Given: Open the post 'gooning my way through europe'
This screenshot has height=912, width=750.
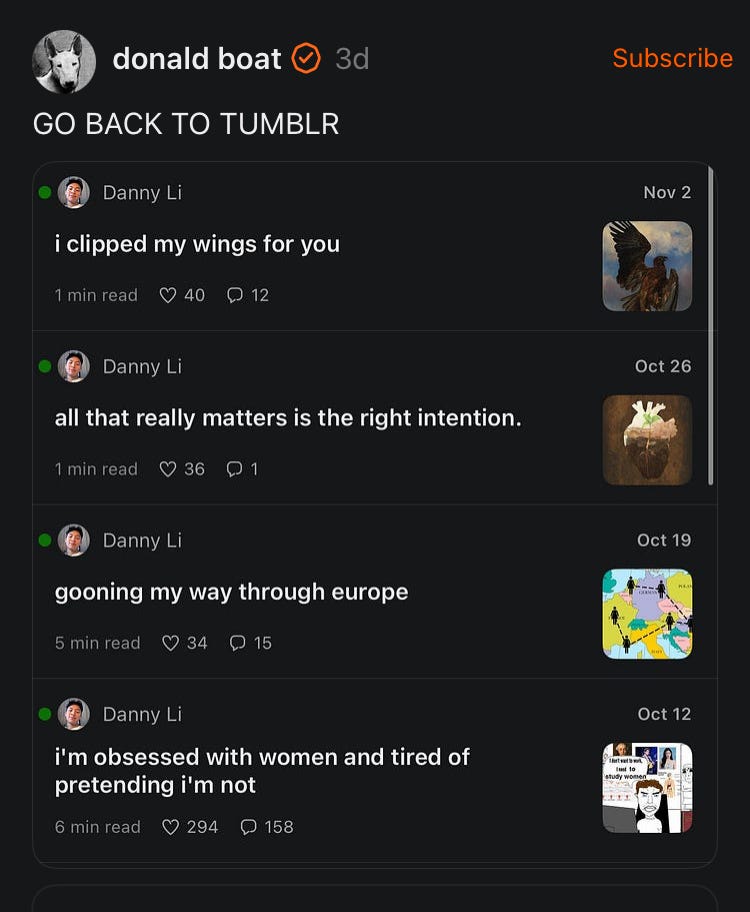Looking at the screenshot, I should pos(231,592).
